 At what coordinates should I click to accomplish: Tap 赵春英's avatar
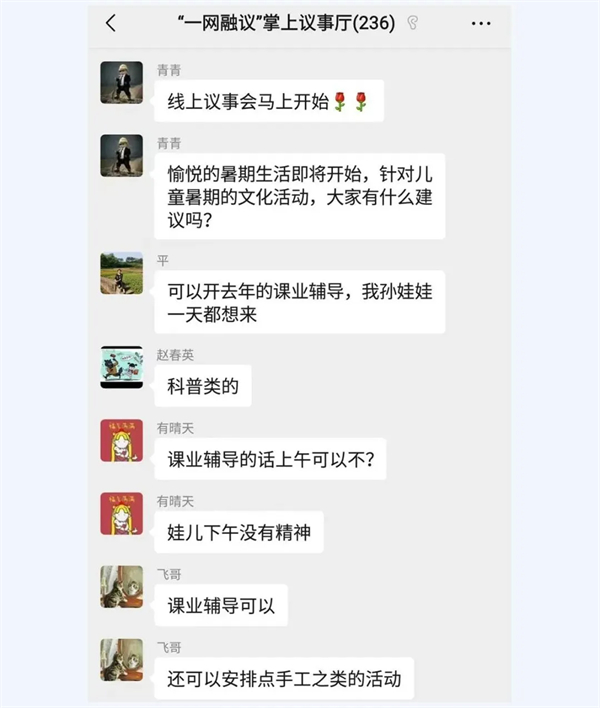click(121, 367)
